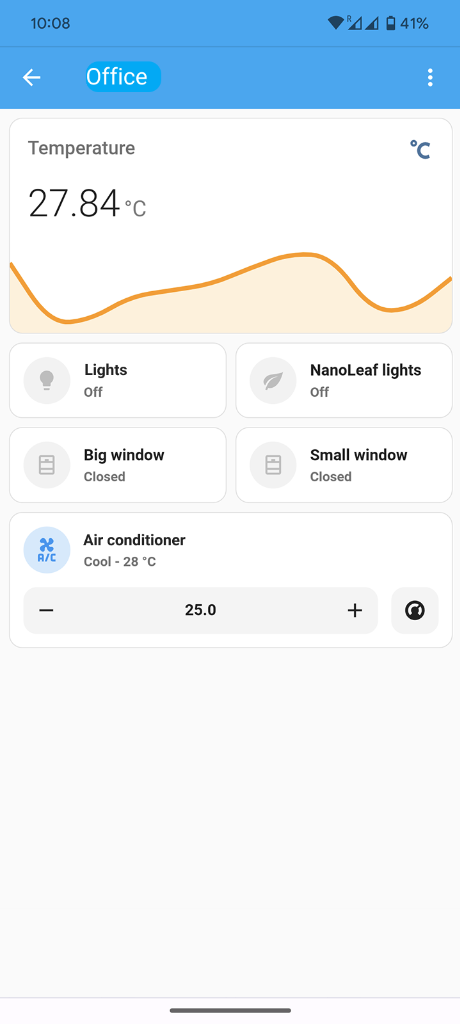Open the three-dot overflow menu
This screenshot has height=1024, width=460.
coord(429,78)
